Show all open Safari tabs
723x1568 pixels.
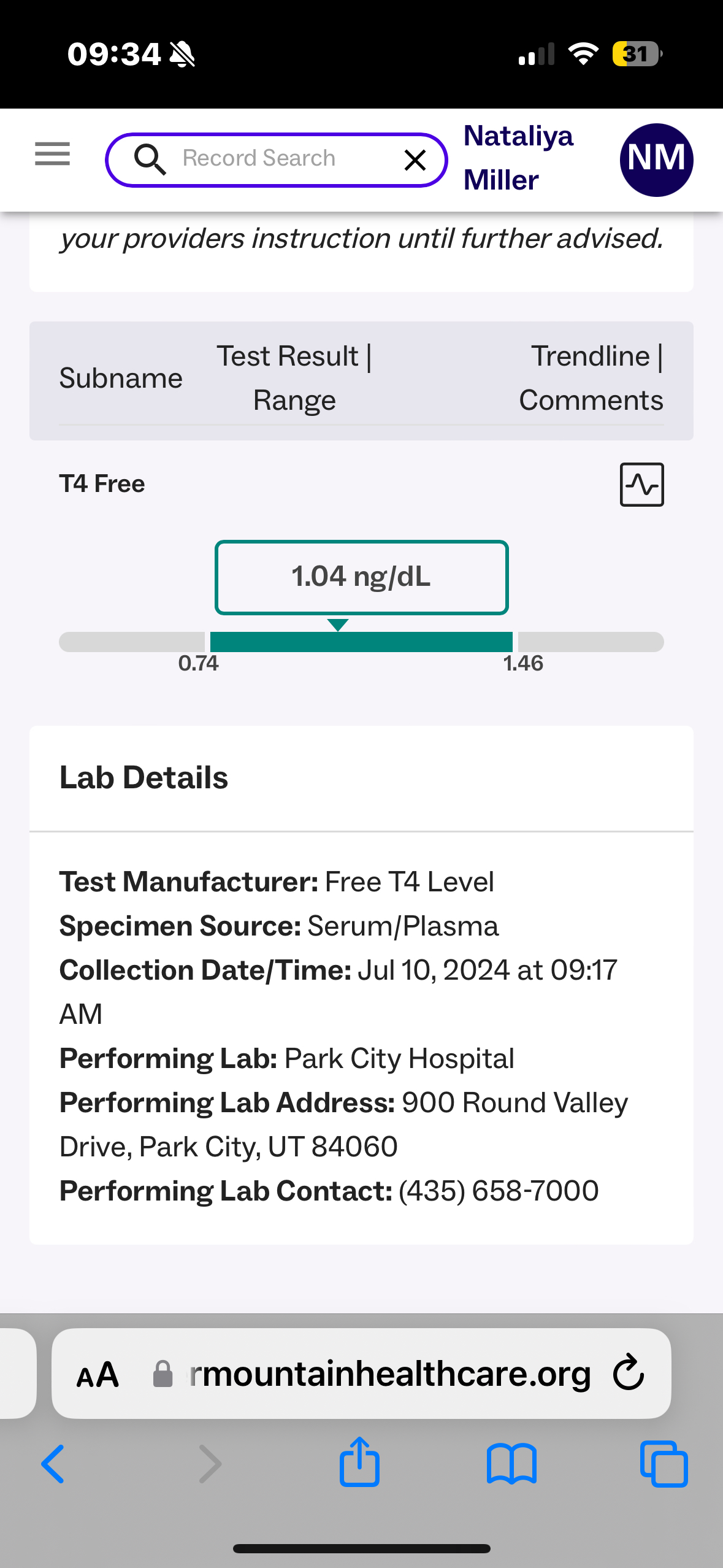tap(664, 1464)
